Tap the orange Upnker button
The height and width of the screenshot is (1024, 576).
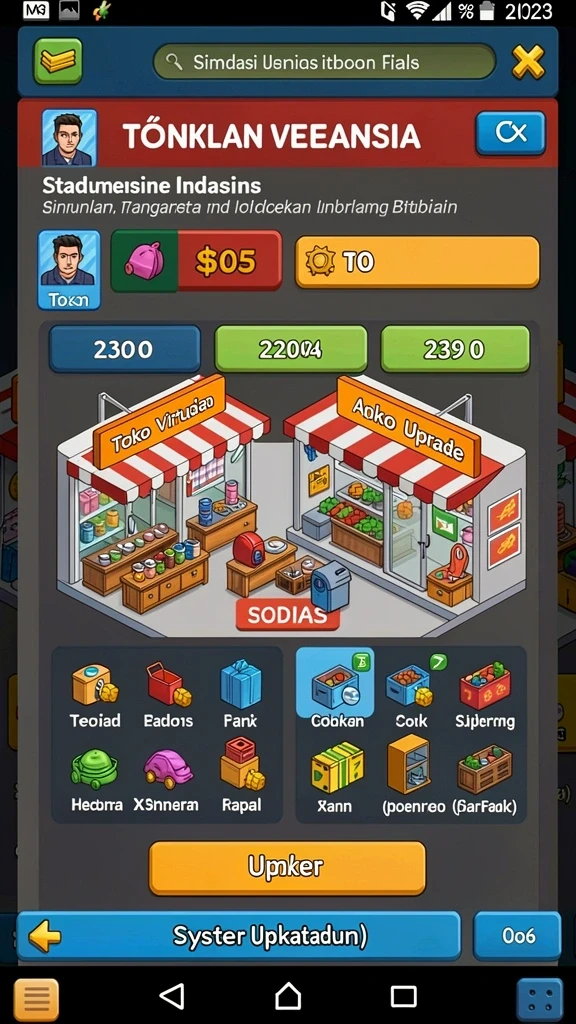click(287, 867)
